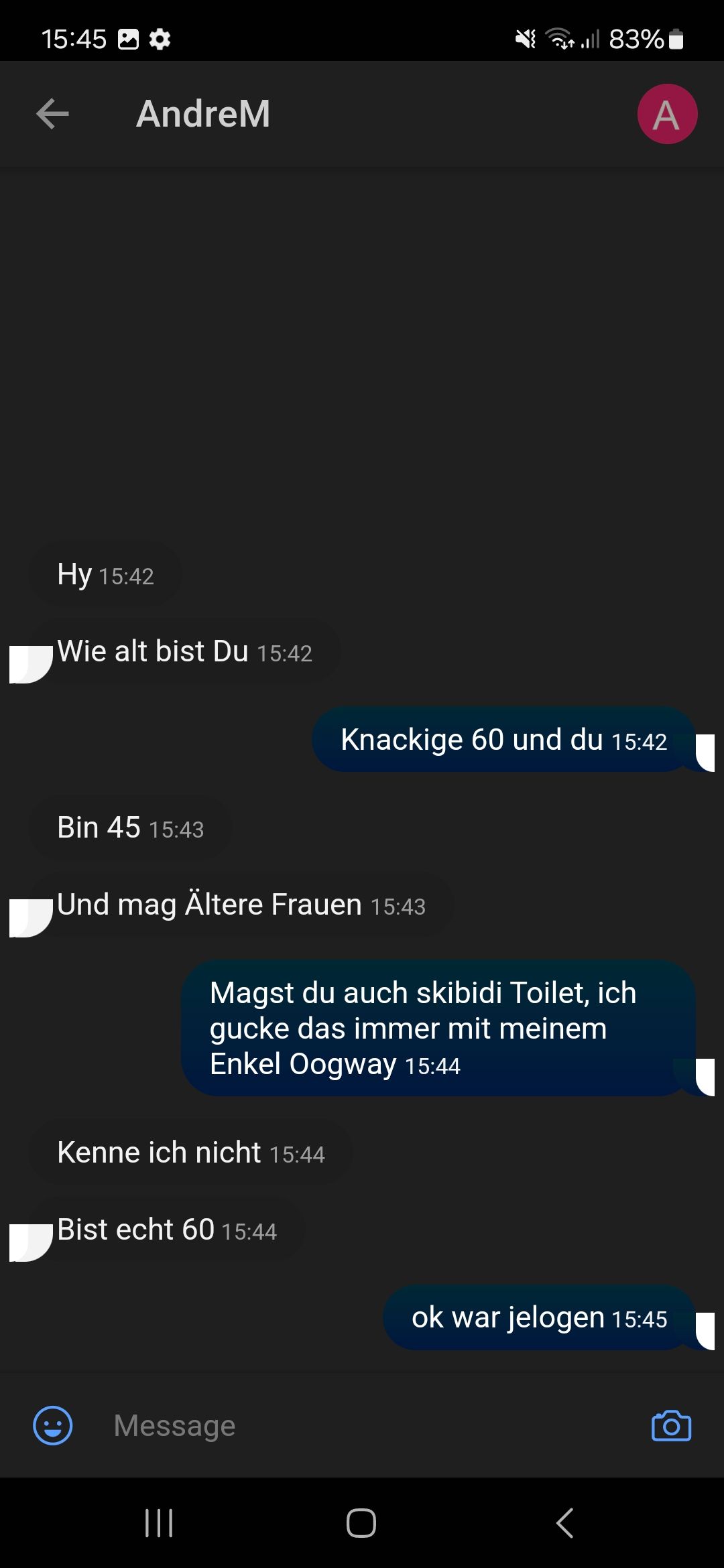Go back using the top arrow
Screen dimensions: 724x1568
coord(52,113)
